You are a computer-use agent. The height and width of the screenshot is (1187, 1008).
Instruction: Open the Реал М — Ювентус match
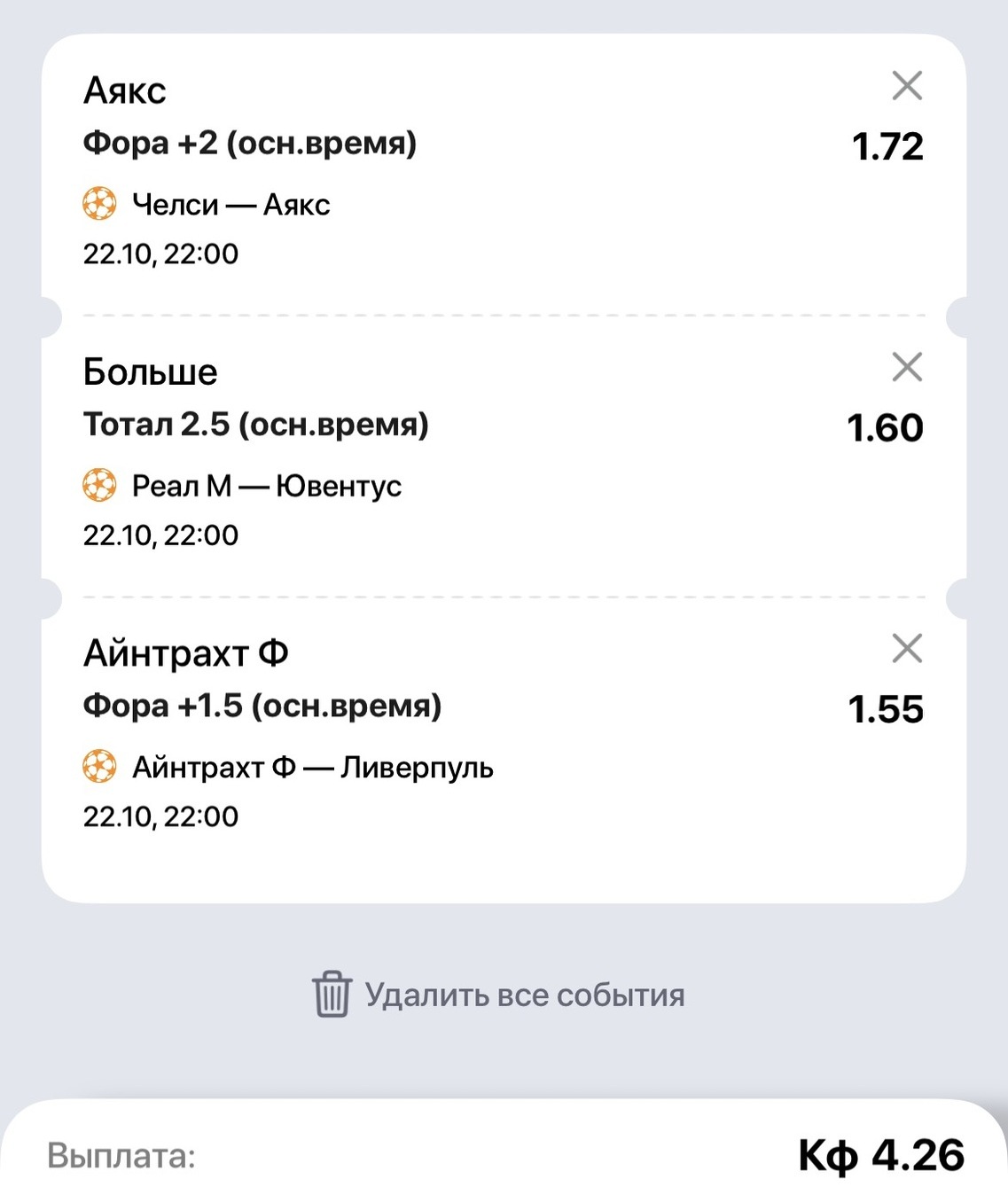(266, 486)
